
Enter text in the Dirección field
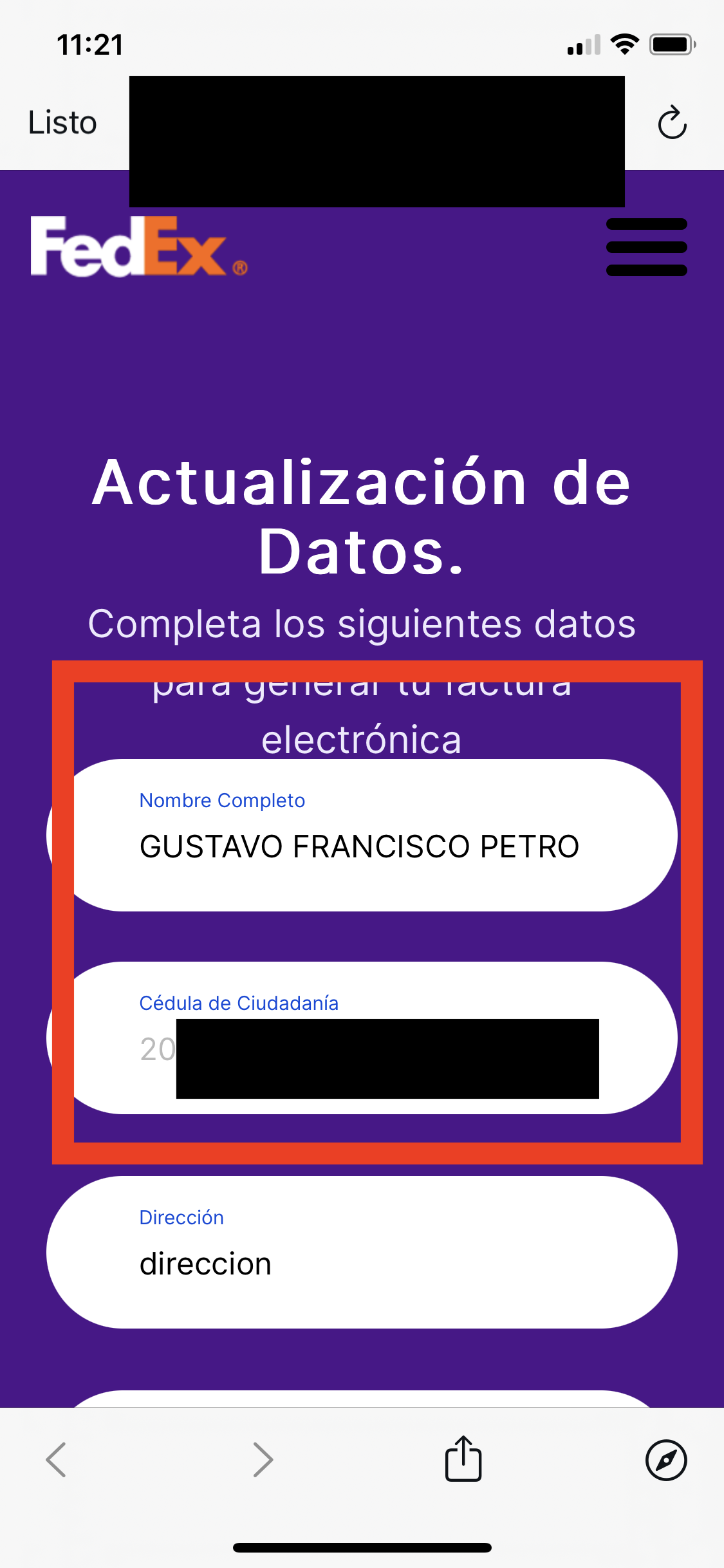pyautogui.click(x=362, y=1252)
